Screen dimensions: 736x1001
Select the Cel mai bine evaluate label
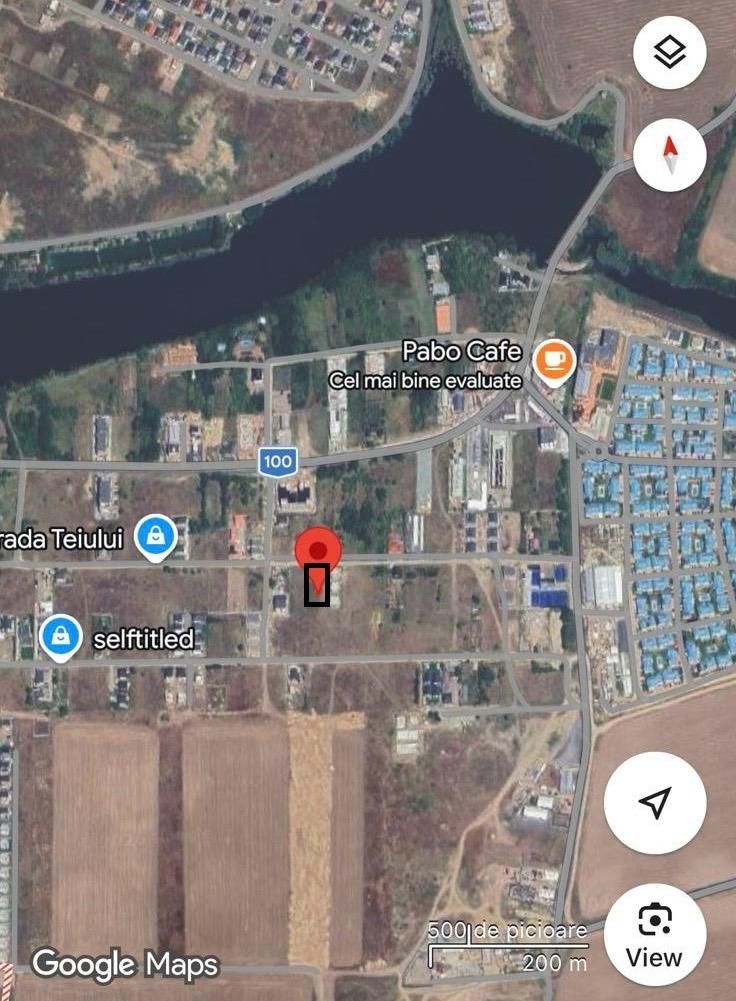click(x=426, y=381)
